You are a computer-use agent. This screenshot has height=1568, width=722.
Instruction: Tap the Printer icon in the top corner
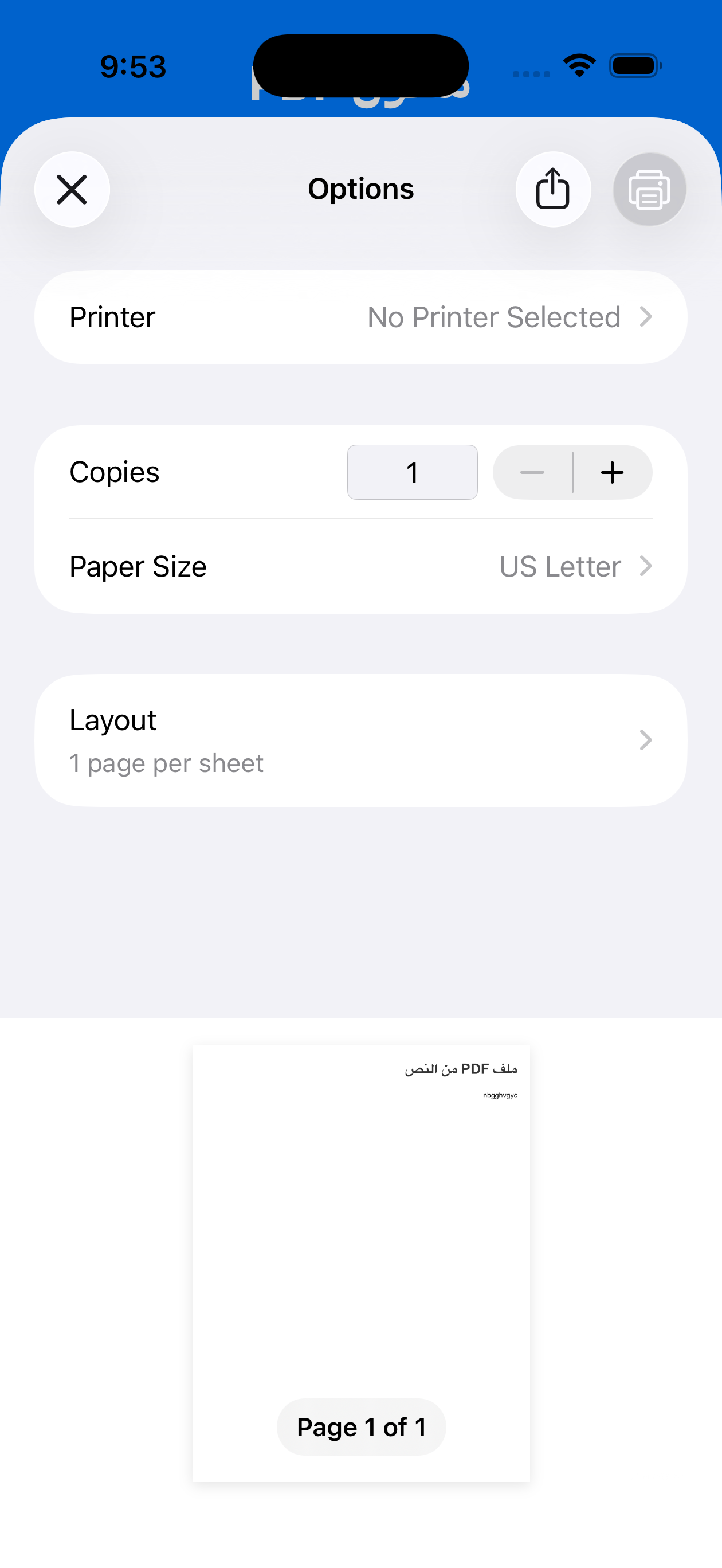click(649, 189)
